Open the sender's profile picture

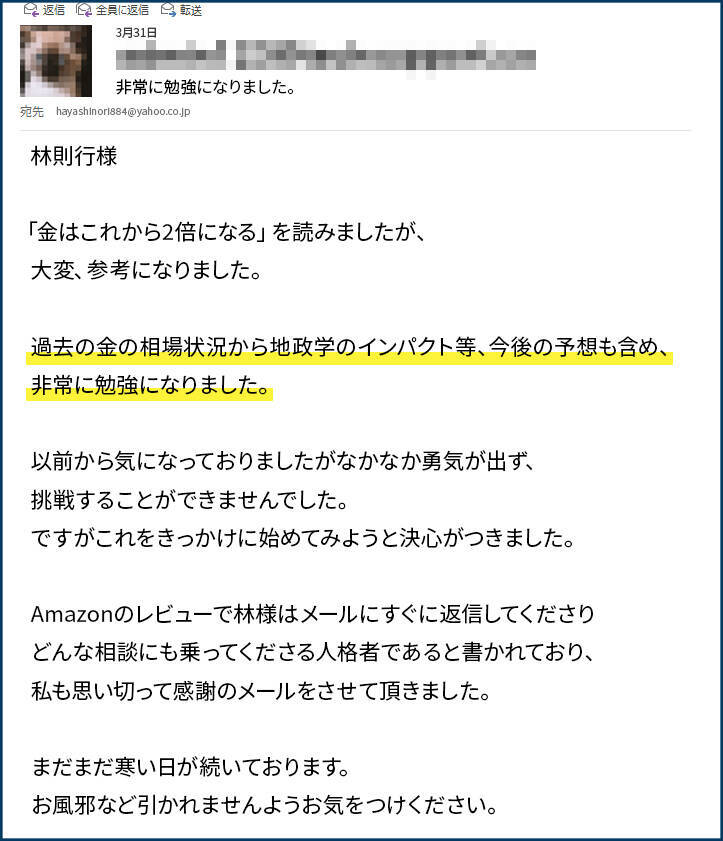point(56,61)
